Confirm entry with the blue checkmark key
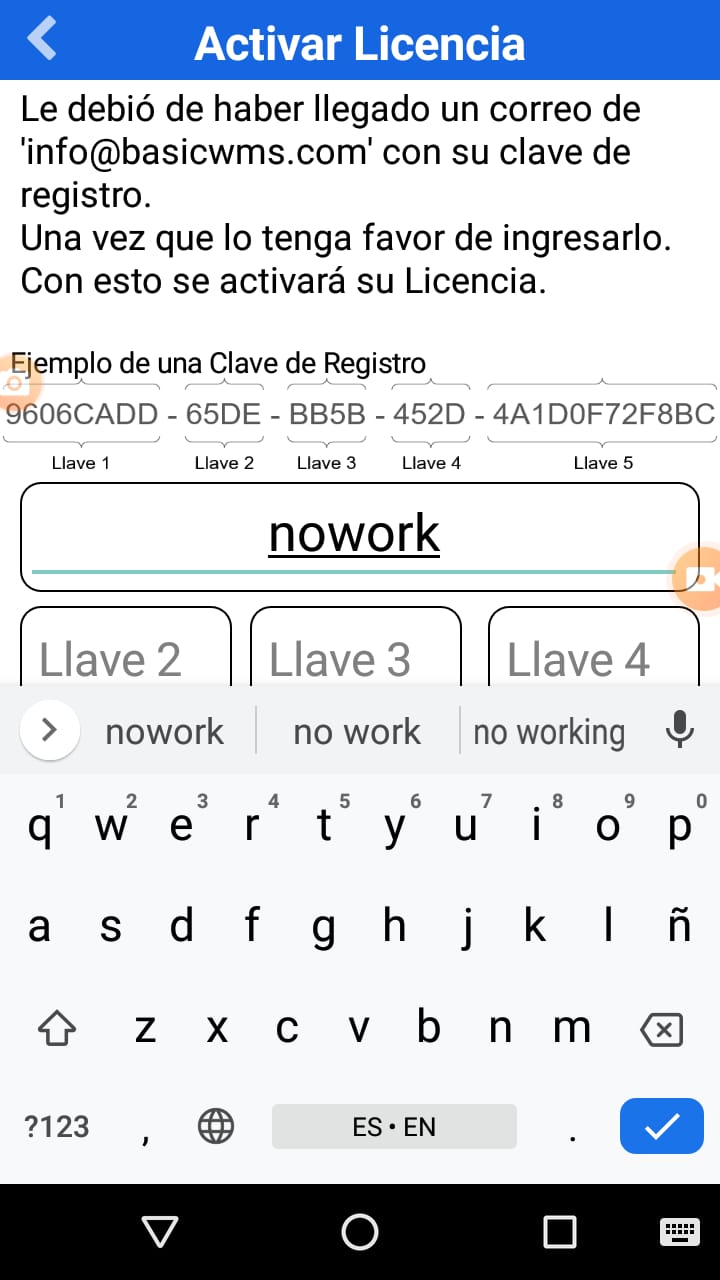The width and height of the screenshot is (720, 1280). coord(661,1126)
